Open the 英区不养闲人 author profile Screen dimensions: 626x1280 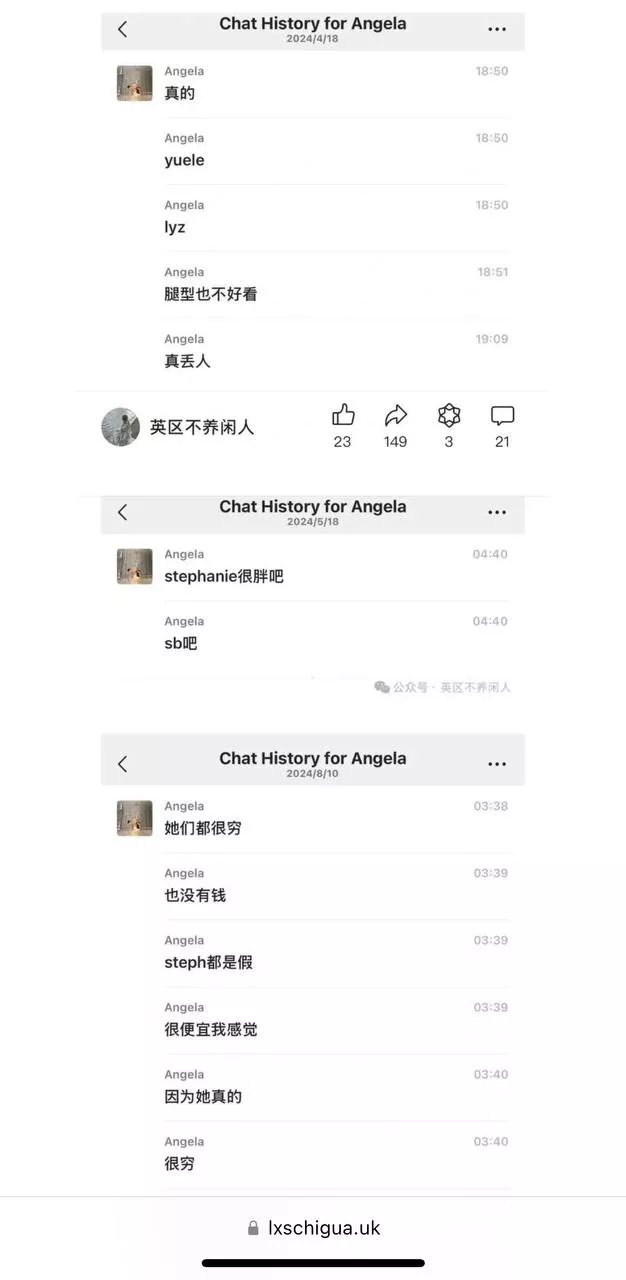[120, 427]
